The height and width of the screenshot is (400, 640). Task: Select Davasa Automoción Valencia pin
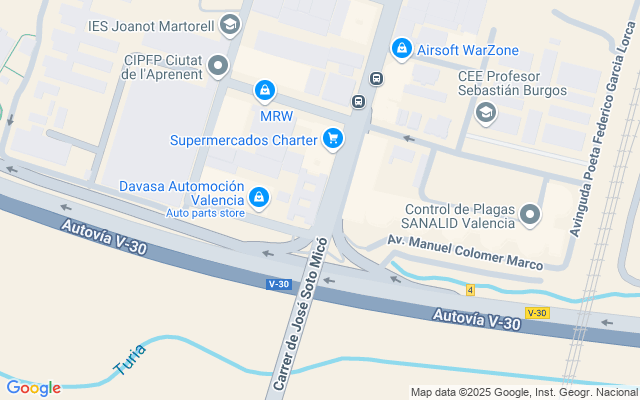(x=259, y=199)
